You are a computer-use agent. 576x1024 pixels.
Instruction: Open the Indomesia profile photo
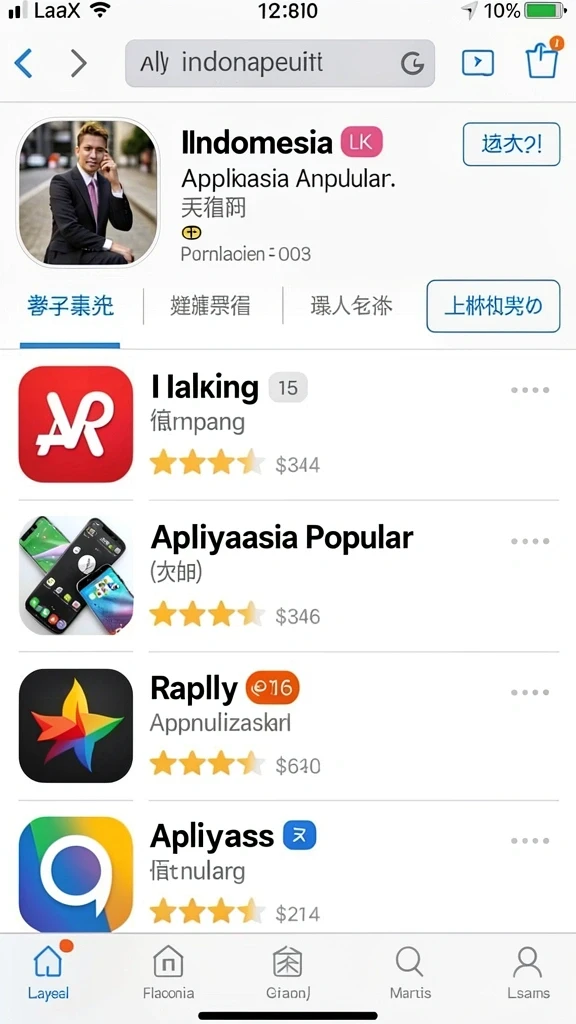(x=88, y=193)
